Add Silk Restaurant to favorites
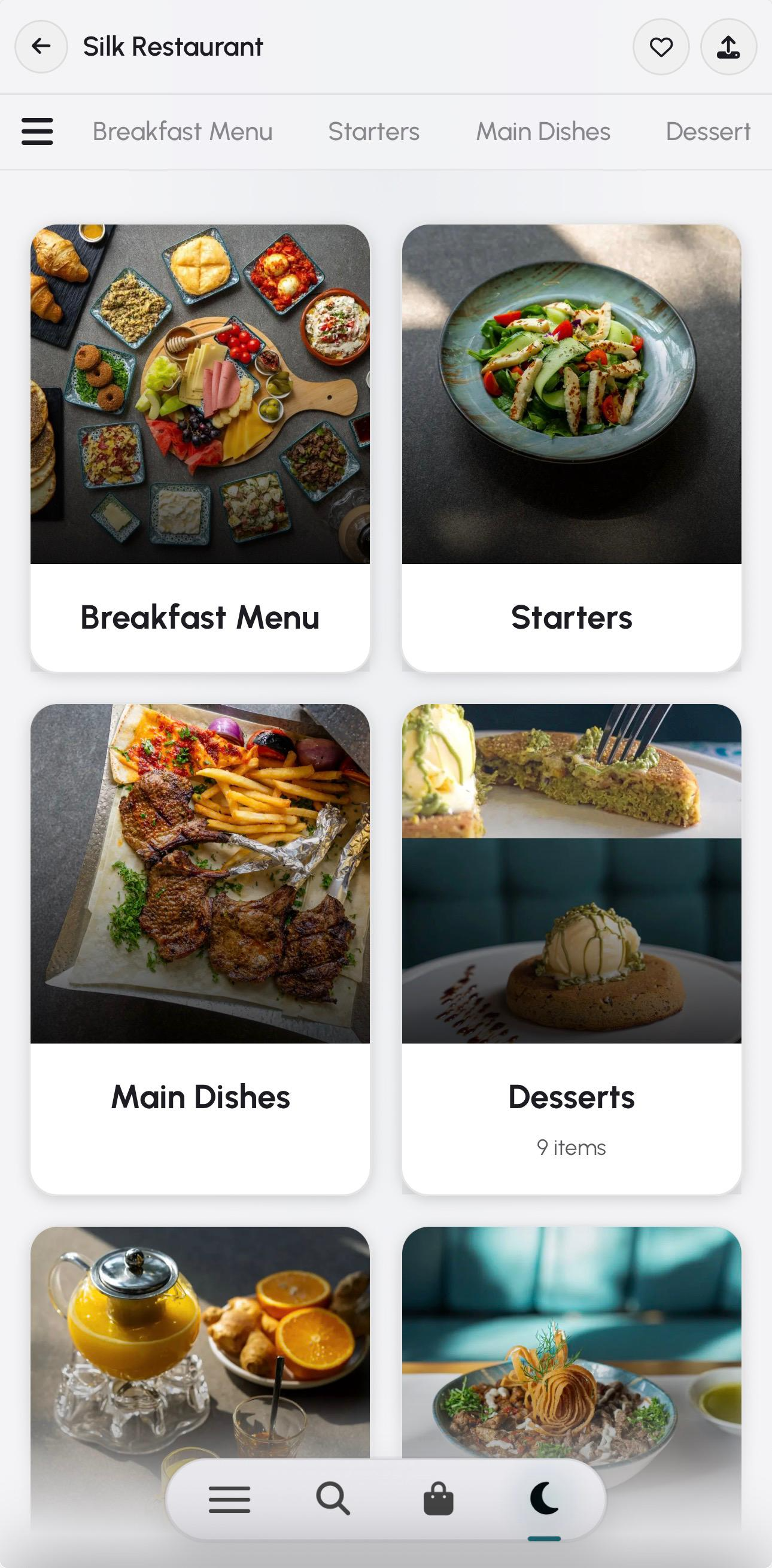Screen dimensions: 772x1568 tap(661, 47)
